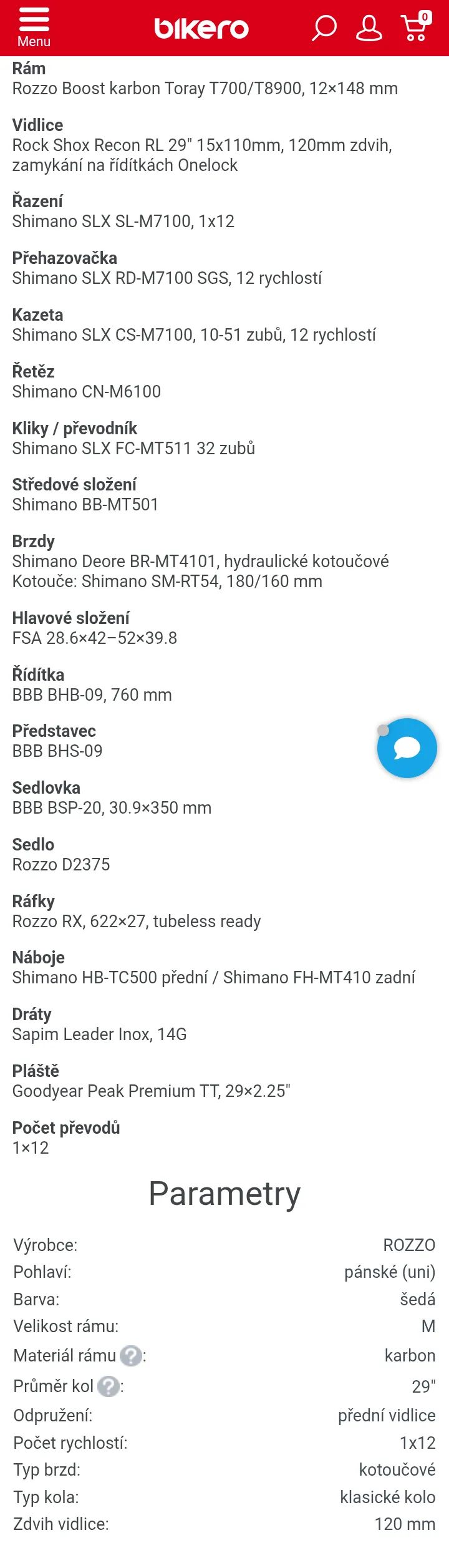This screenshot has height=1568, width=449.
Task: Show help for Průměr kol
Action: coord(109,1386)
